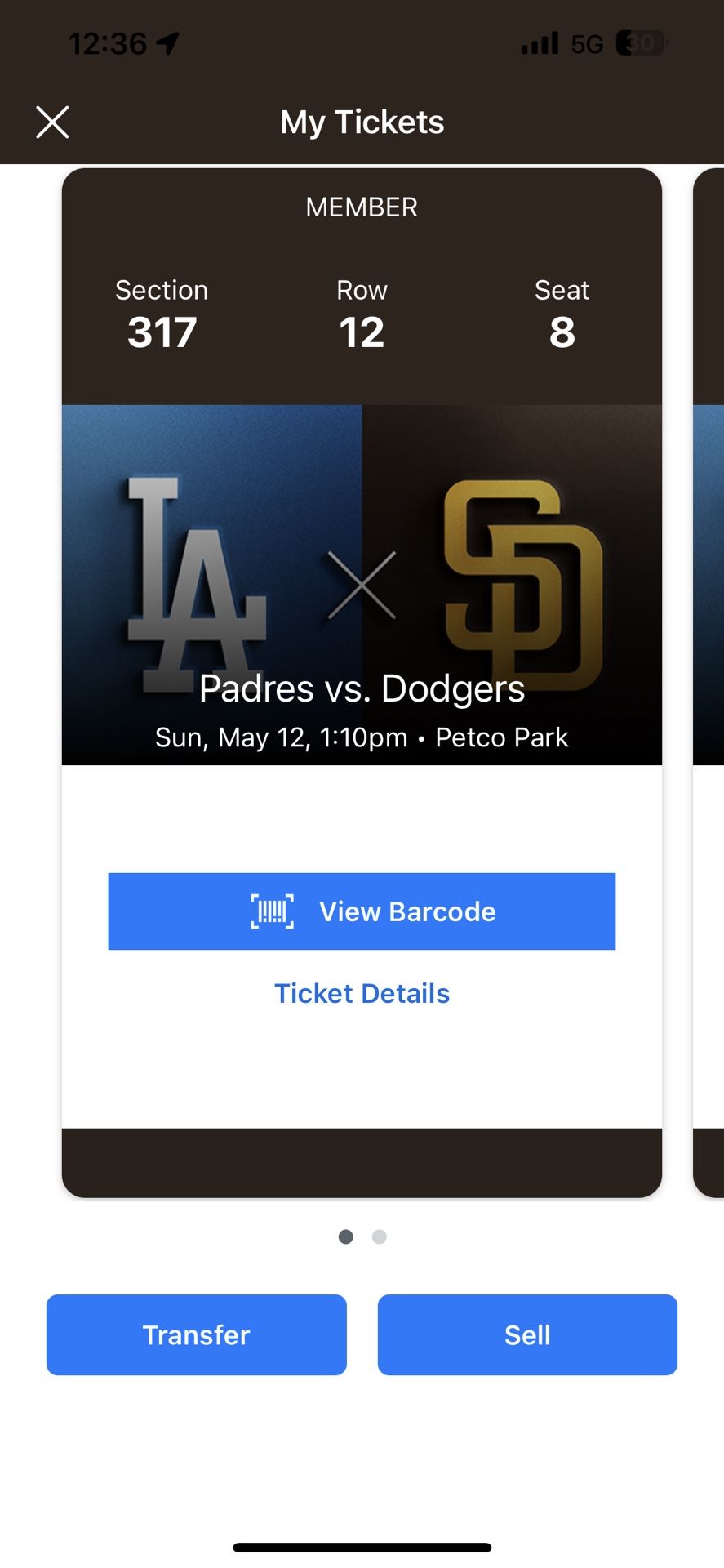This screenshot has width=724, height=1568.
Task: Tap the My Tickets title
Action: click(x=362, y=122)
